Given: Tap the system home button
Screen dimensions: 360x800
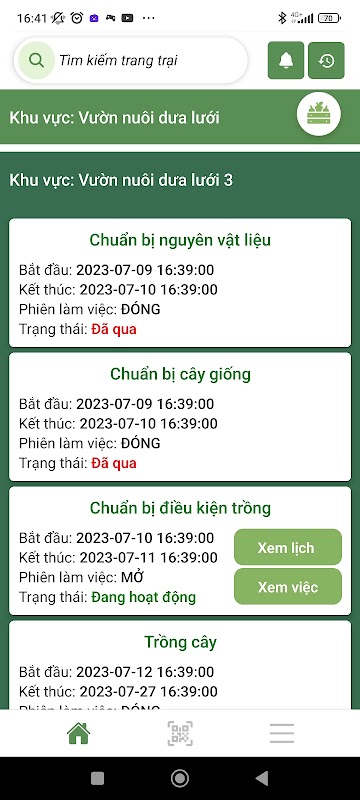Looking at the screenshot, I should click(x=179, y=778).
